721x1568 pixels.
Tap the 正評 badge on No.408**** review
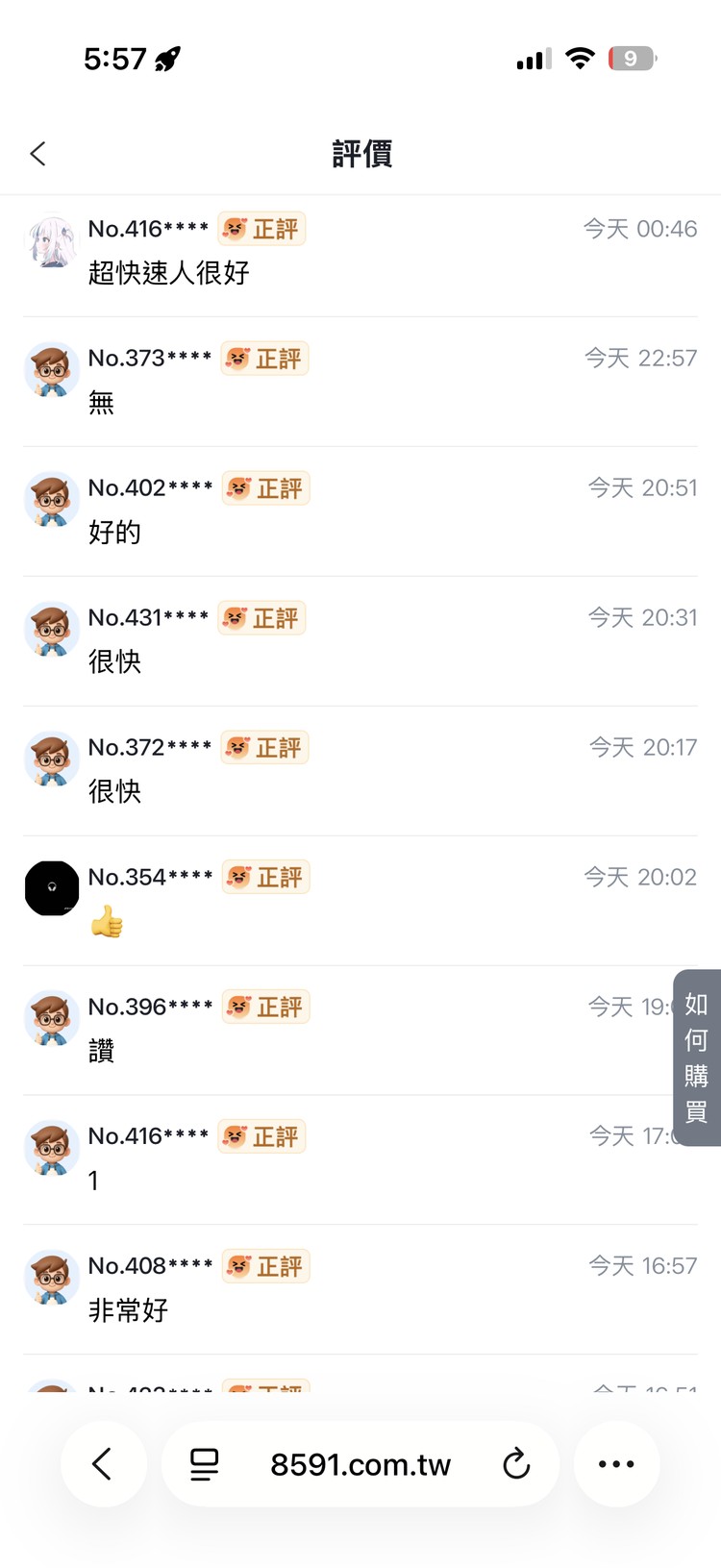(265, 1266)
